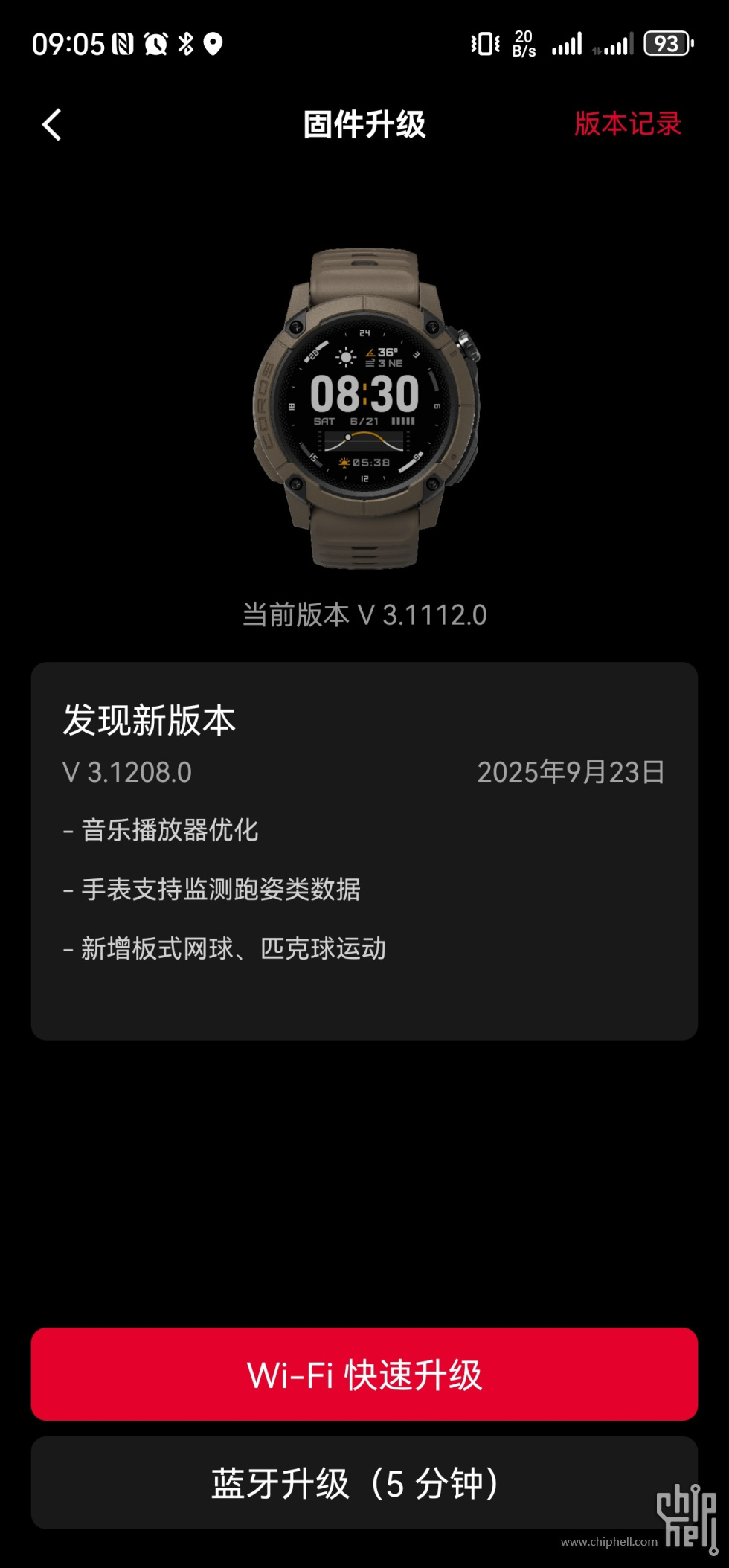The image size is (729, 1568).
Task: Open 版本记录 to view version history
Action: point(627,123)
